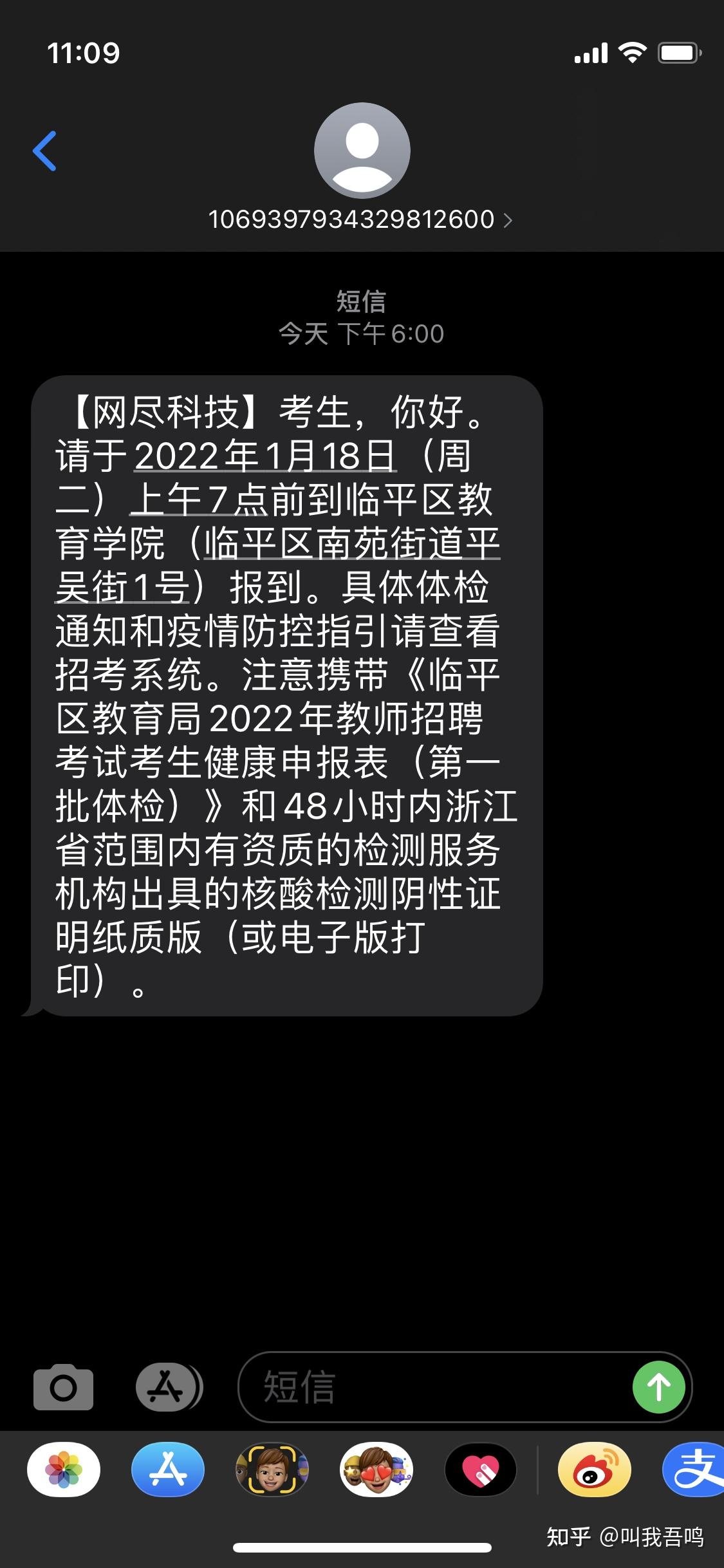The width and height of the screenshot is (724, 1568).
Task: Open Memoji stickers in the app drawer
Action: 376,1470
